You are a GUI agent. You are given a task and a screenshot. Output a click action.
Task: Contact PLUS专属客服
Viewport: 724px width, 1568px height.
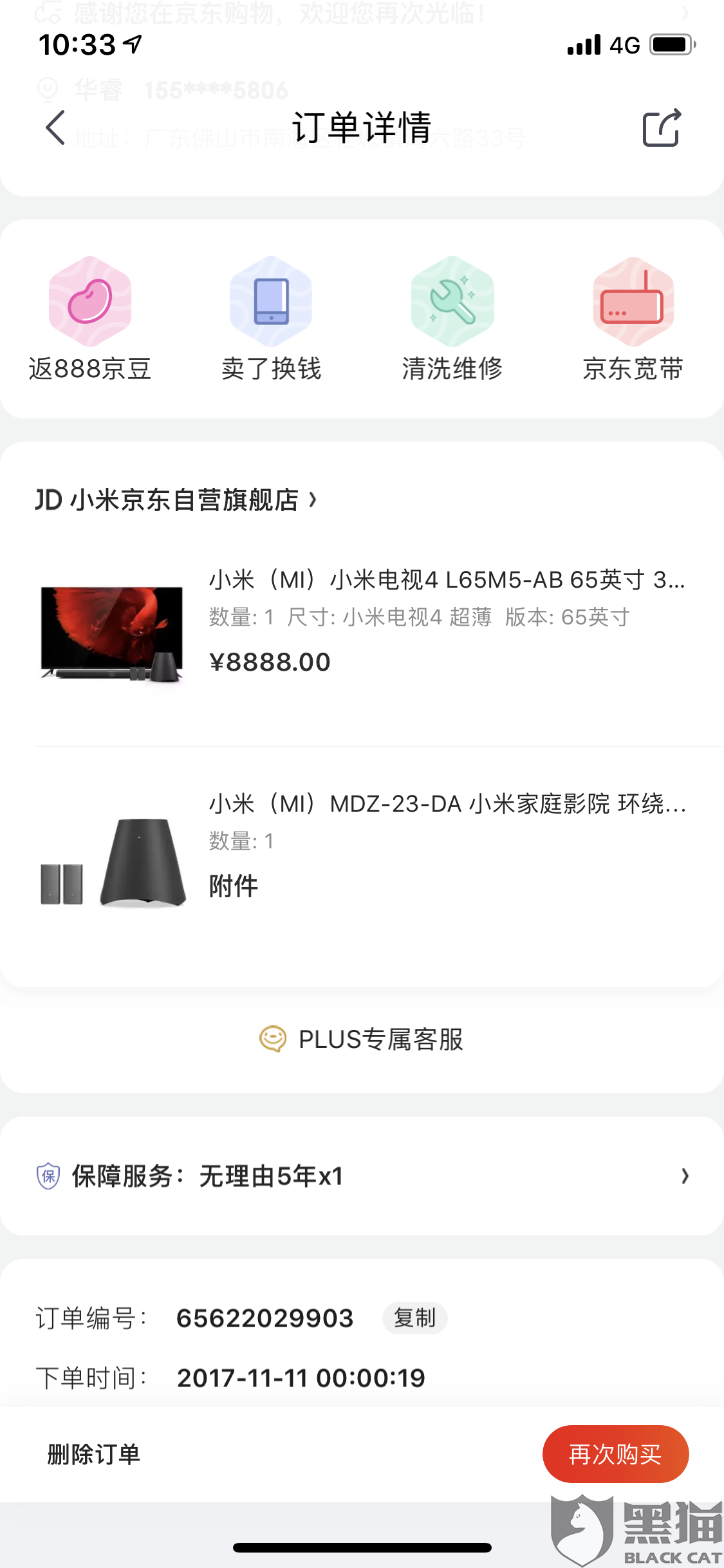click(362, 1039)
